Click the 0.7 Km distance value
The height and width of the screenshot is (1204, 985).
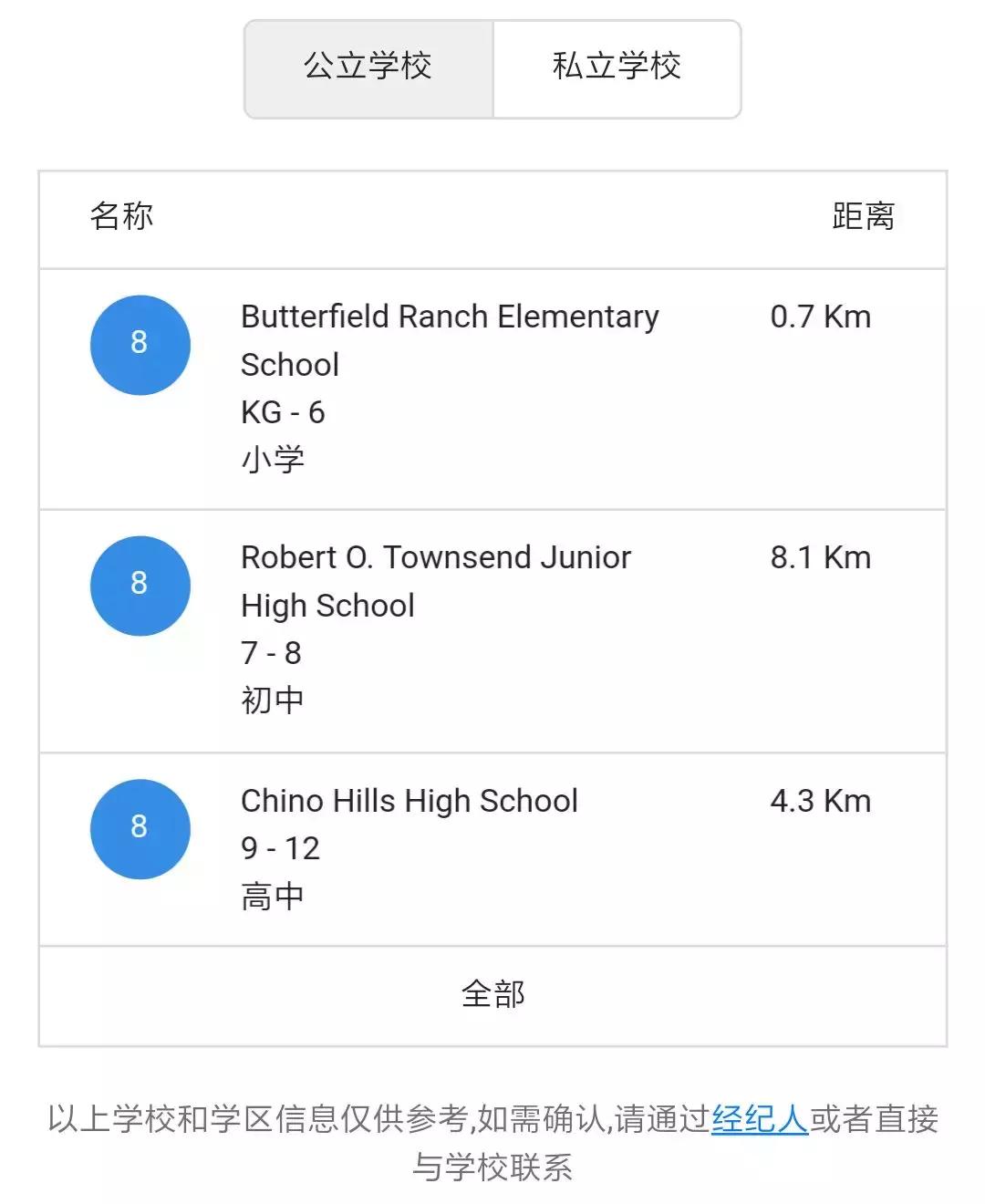[819, 317]
